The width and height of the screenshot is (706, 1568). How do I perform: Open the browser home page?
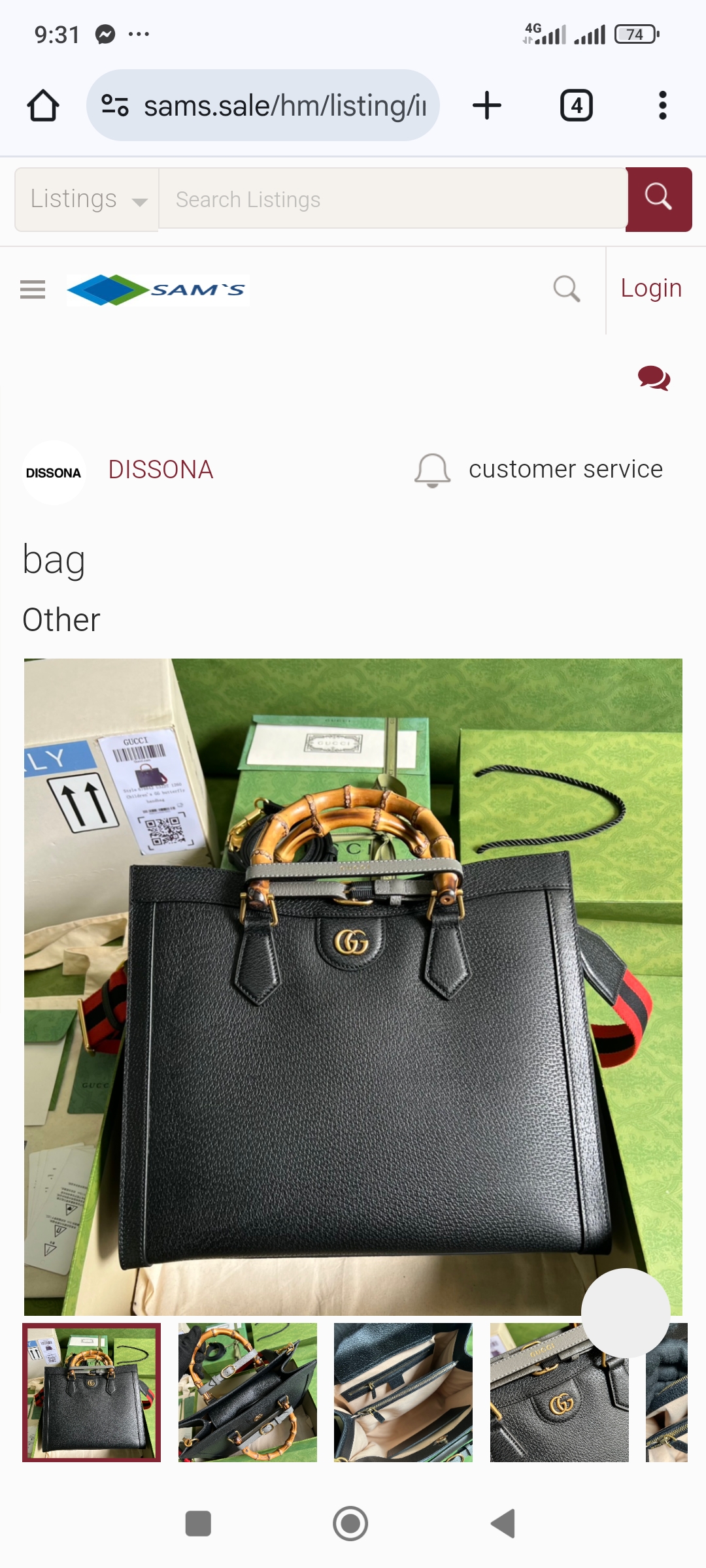click(x=43, y=105)
